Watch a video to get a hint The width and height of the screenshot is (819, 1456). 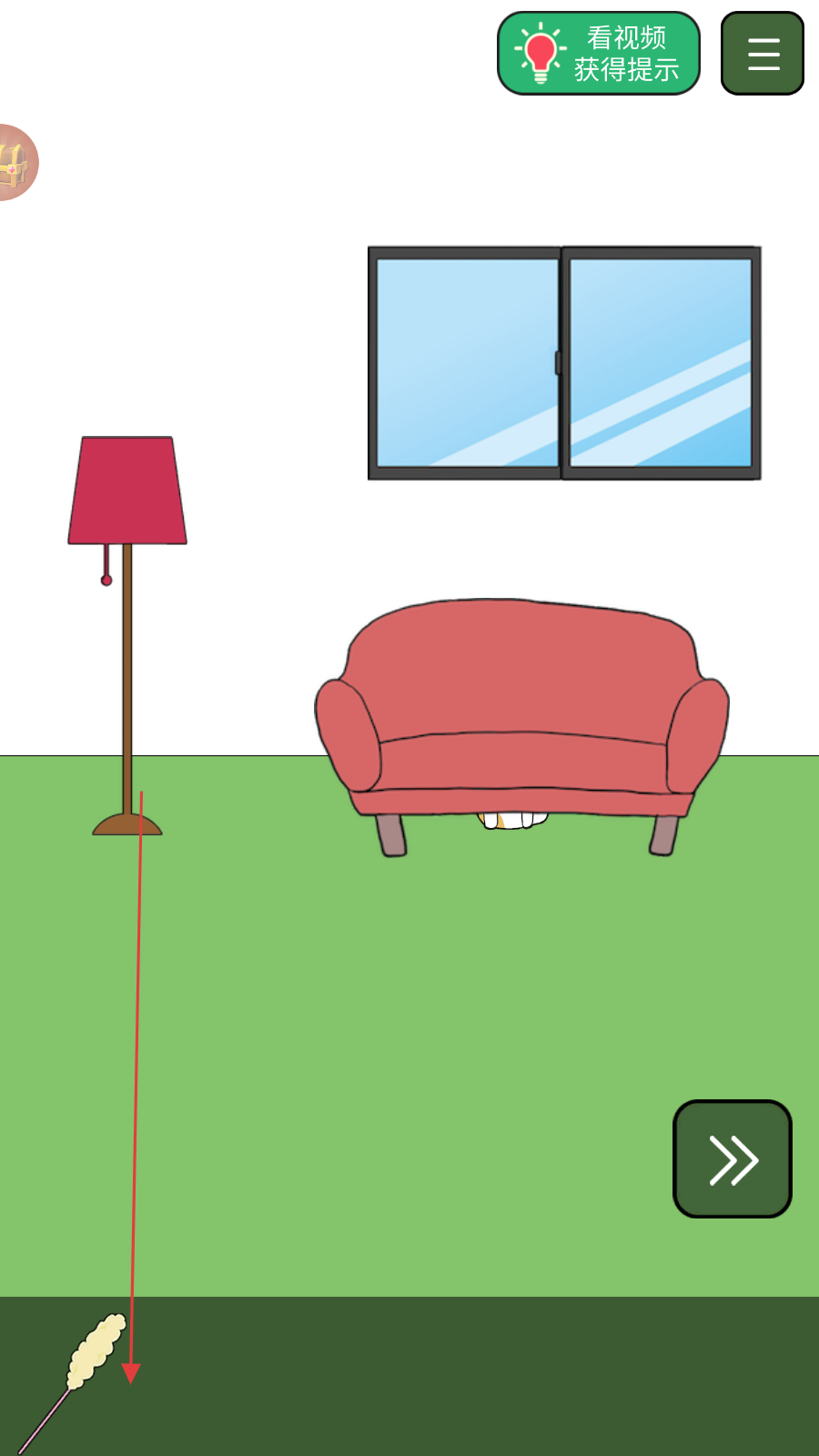pyautogui.click(x=598, y=53)
